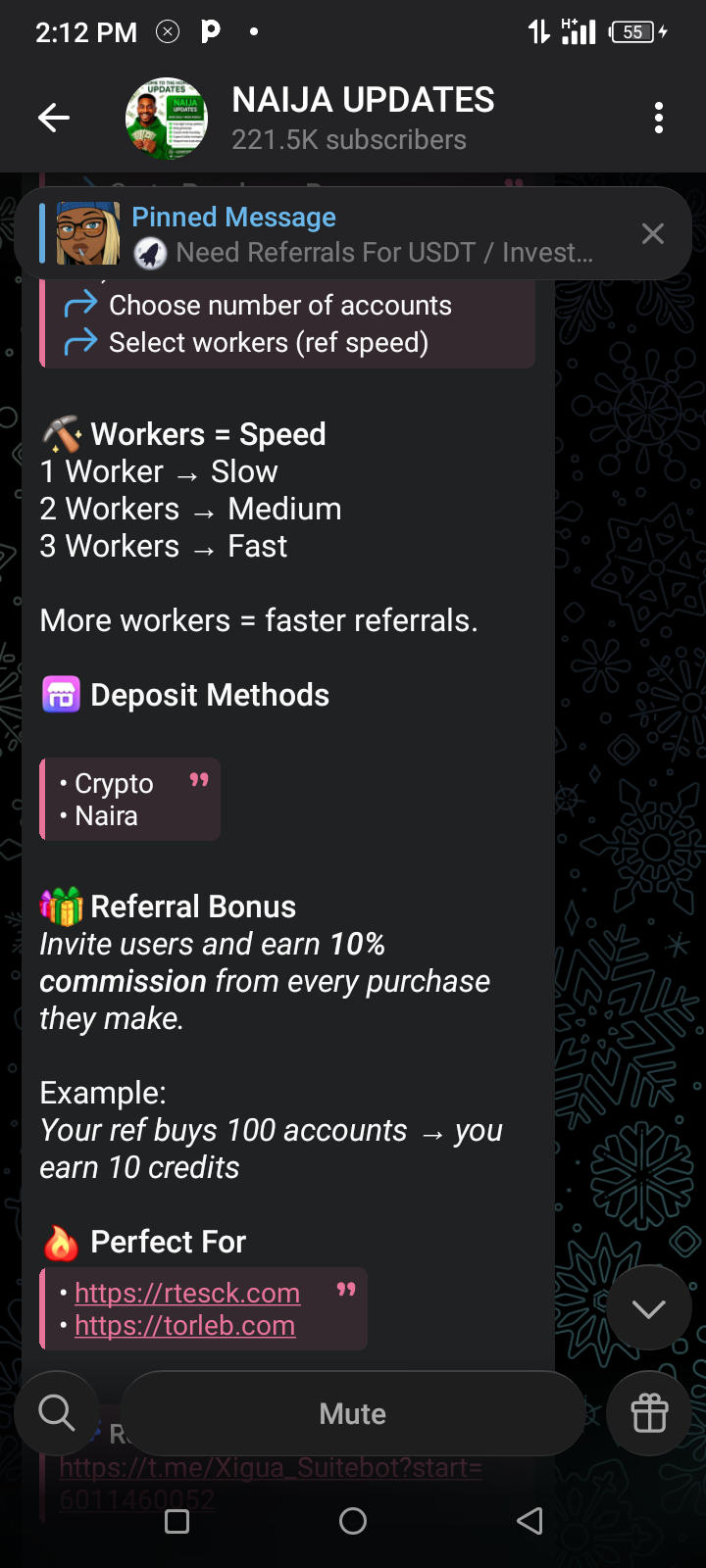Viewport: 706px width, 1568px height.
Task: Open the torleb.com link
Action: point(184,1326)
